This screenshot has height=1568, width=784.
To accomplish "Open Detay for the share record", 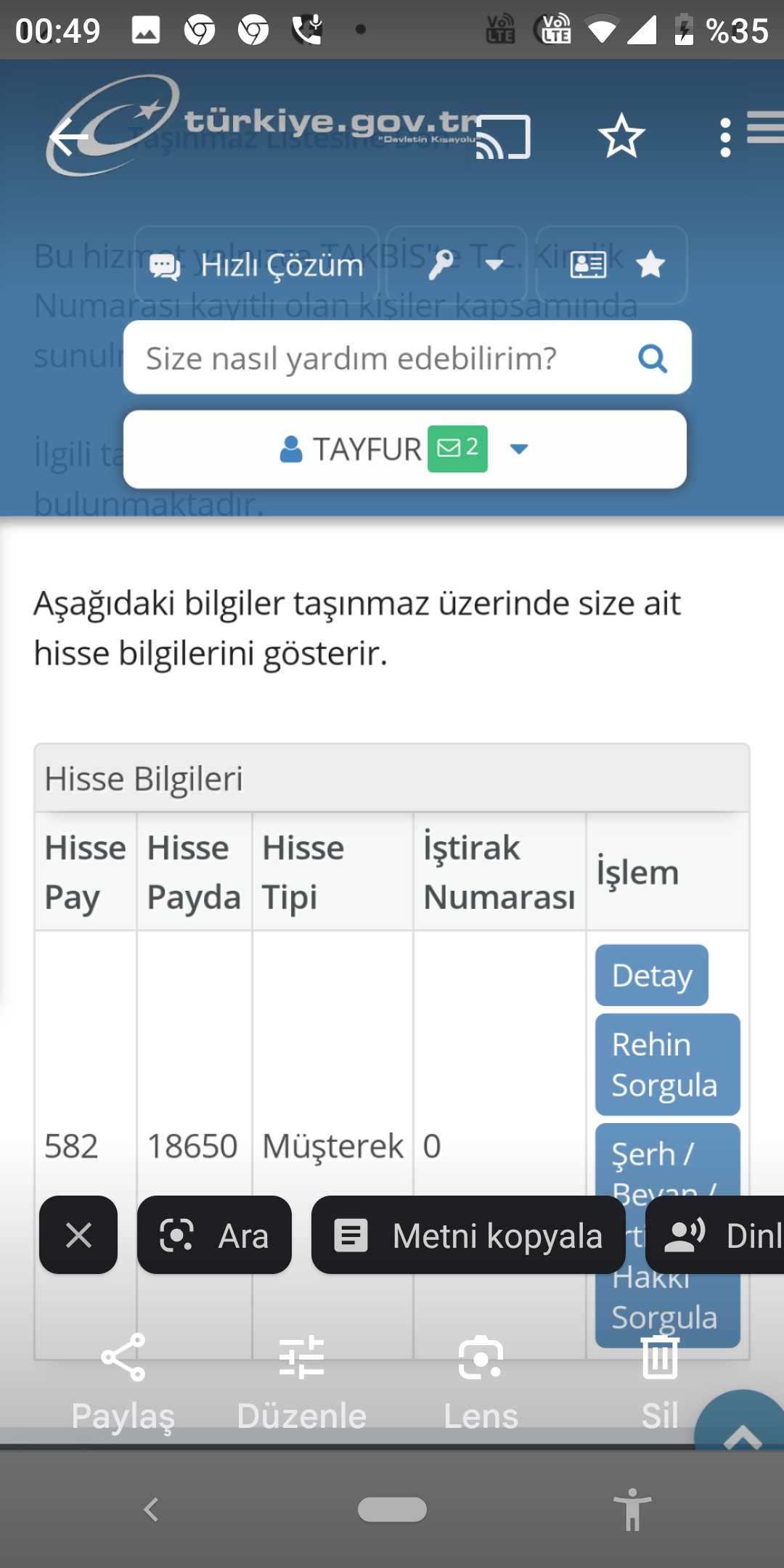I will [651, 975].
